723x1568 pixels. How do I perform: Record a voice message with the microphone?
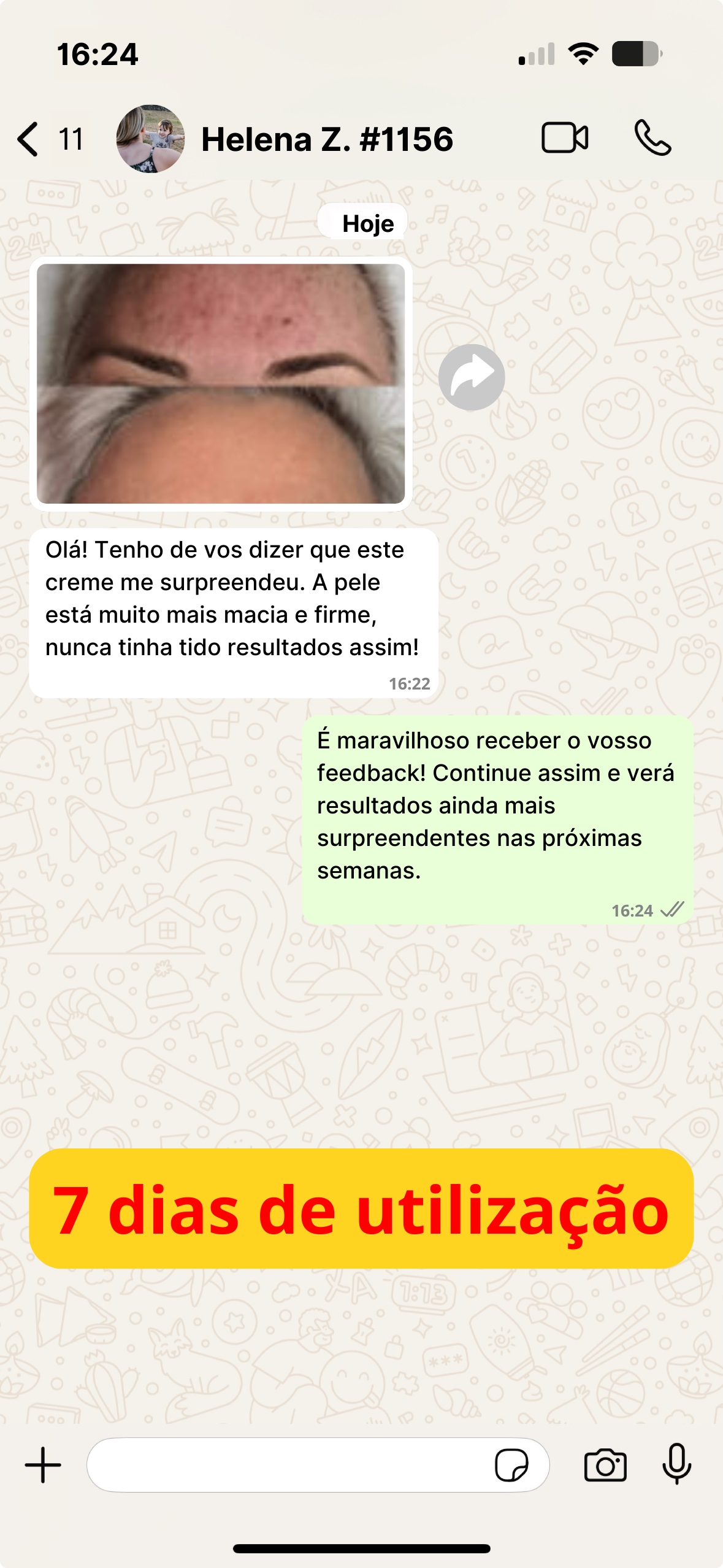pos(676,1464)
